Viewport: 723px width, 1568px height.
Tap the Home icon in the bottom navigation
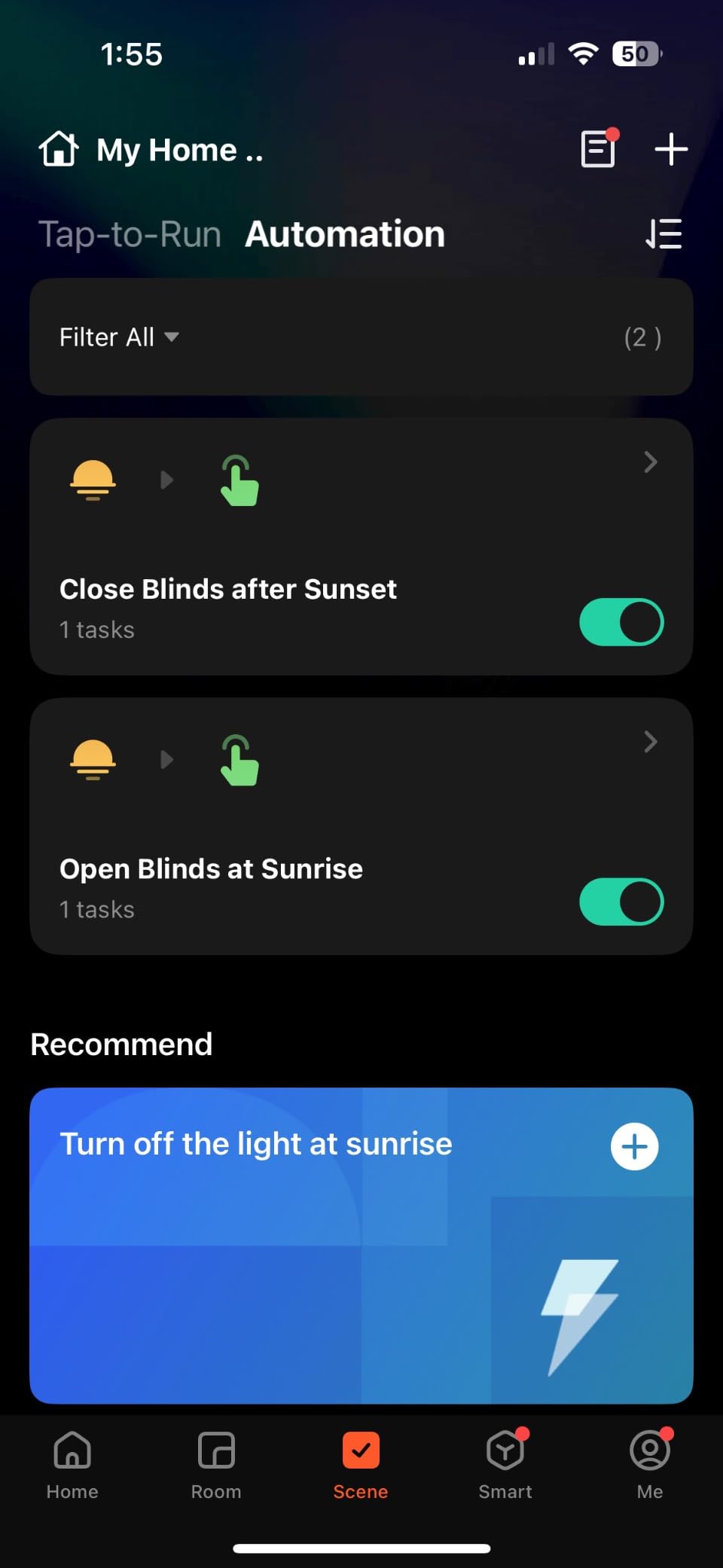click(x=72, y=1450)
